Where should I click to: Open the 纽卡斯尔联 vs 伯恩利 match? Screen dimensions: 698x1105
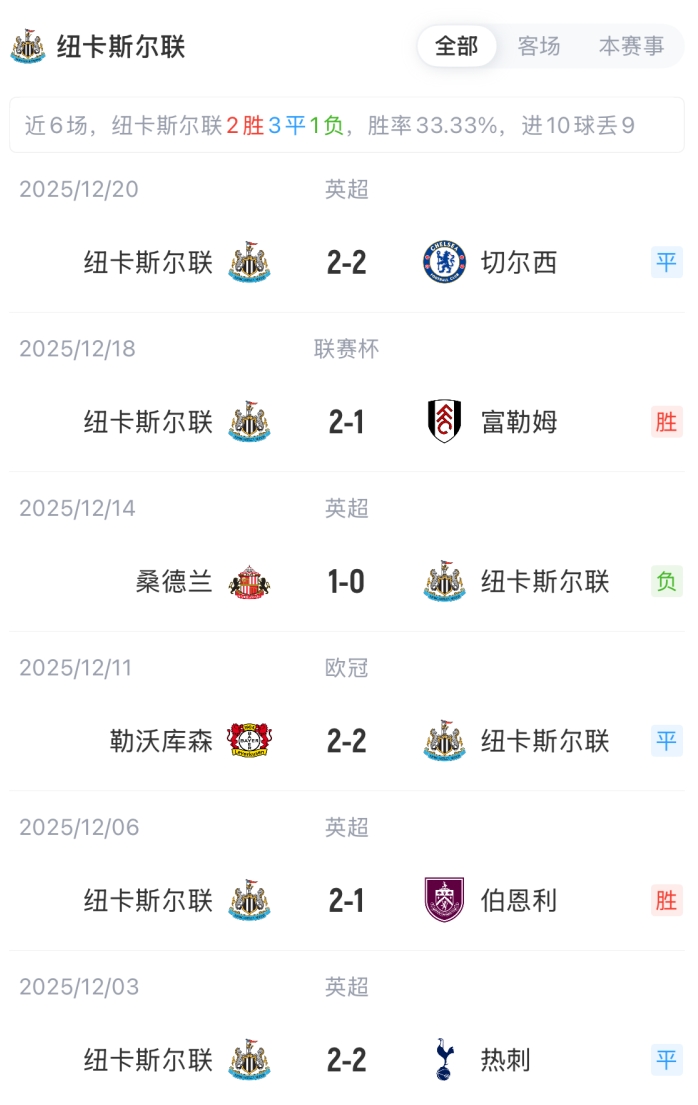tap(347, 901)
